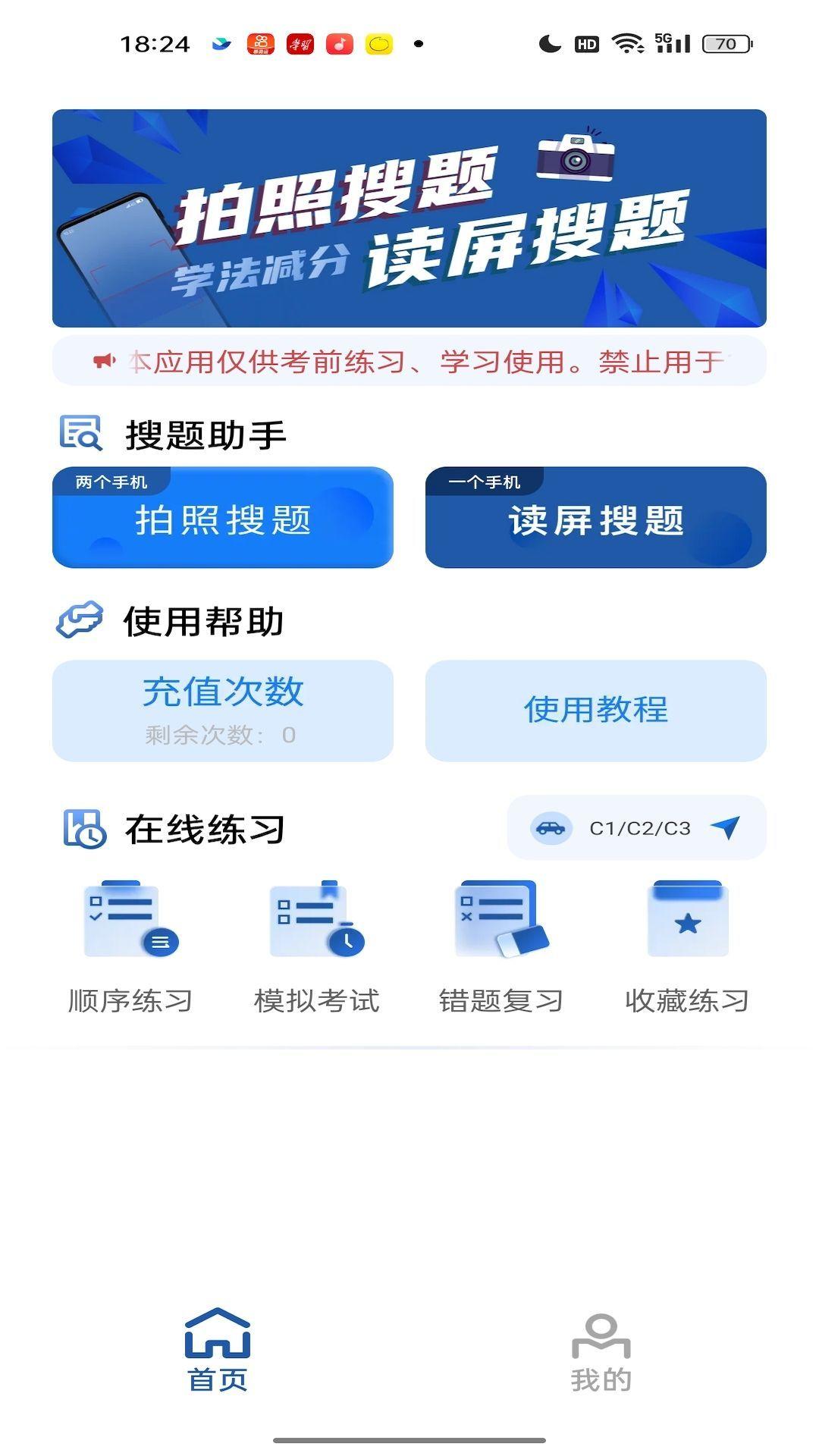
Task: Open the 使用教程 tutorial
Action: (596, 711)
